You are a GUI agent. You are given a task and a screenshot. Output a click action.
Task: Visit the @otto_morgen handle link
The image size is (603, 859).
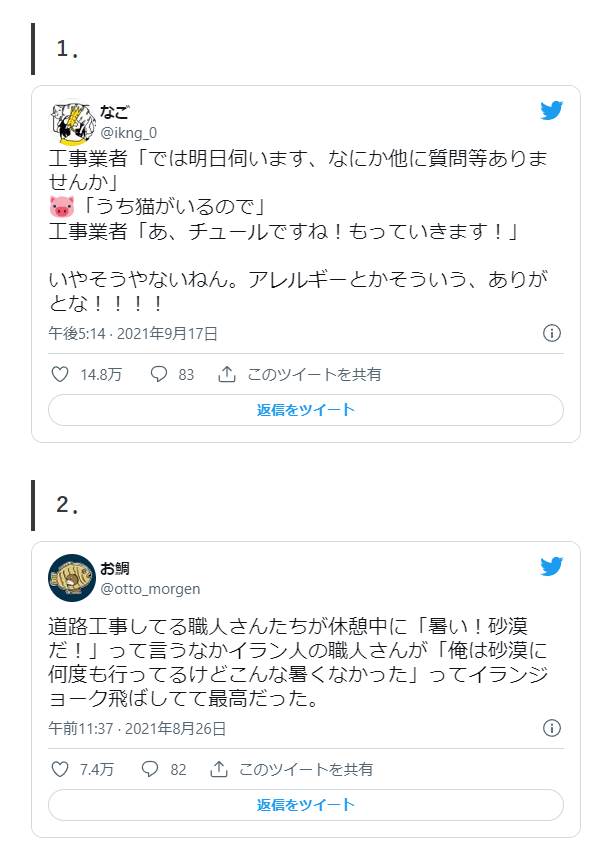(x=150, y=589)
